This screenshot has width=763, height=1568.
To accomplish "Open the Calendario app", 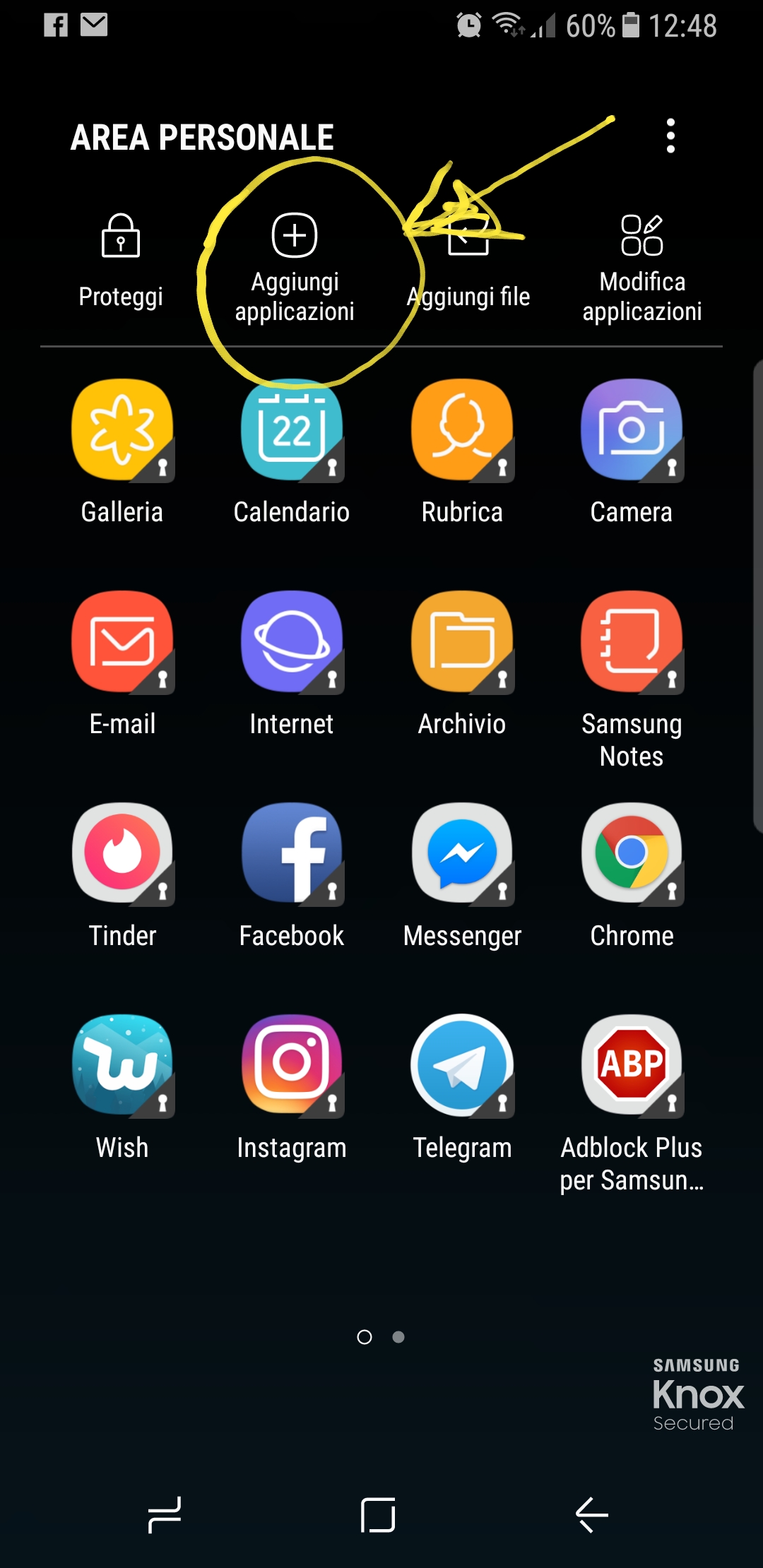I will pos(292,431).
